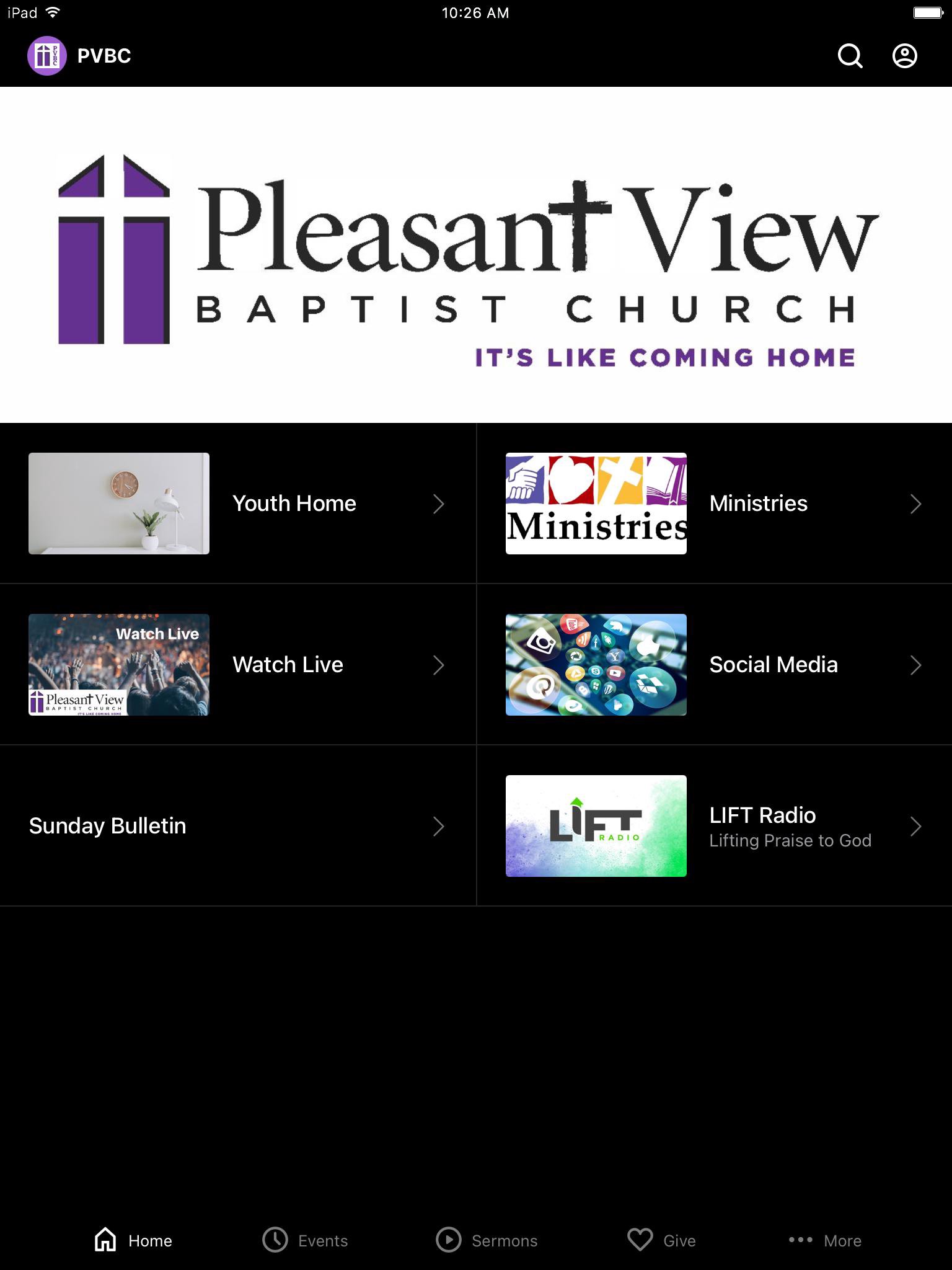
Task: Launch LIFT Radio
Action: tap(714, 826)
